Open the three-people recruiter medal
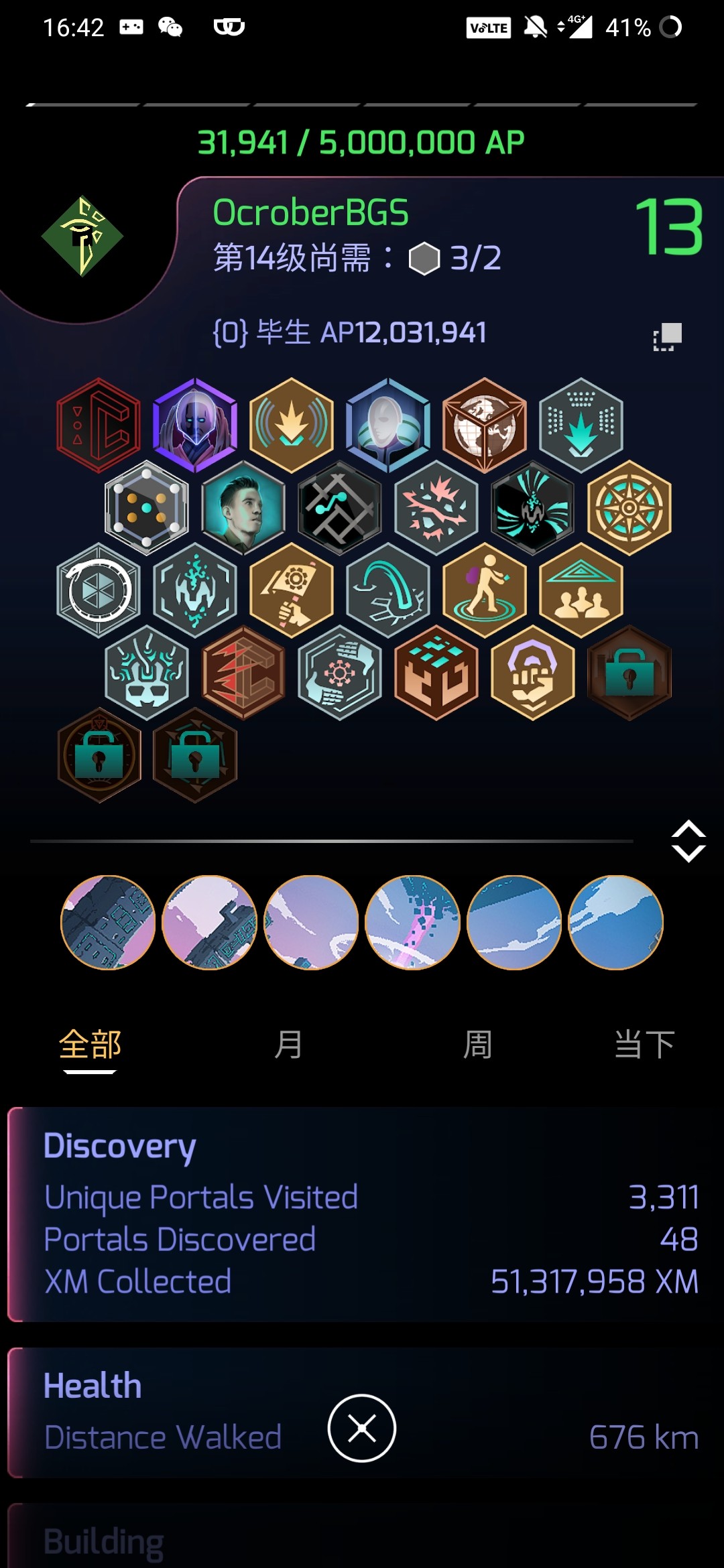 pyautogui.click(x=581, y=590)
